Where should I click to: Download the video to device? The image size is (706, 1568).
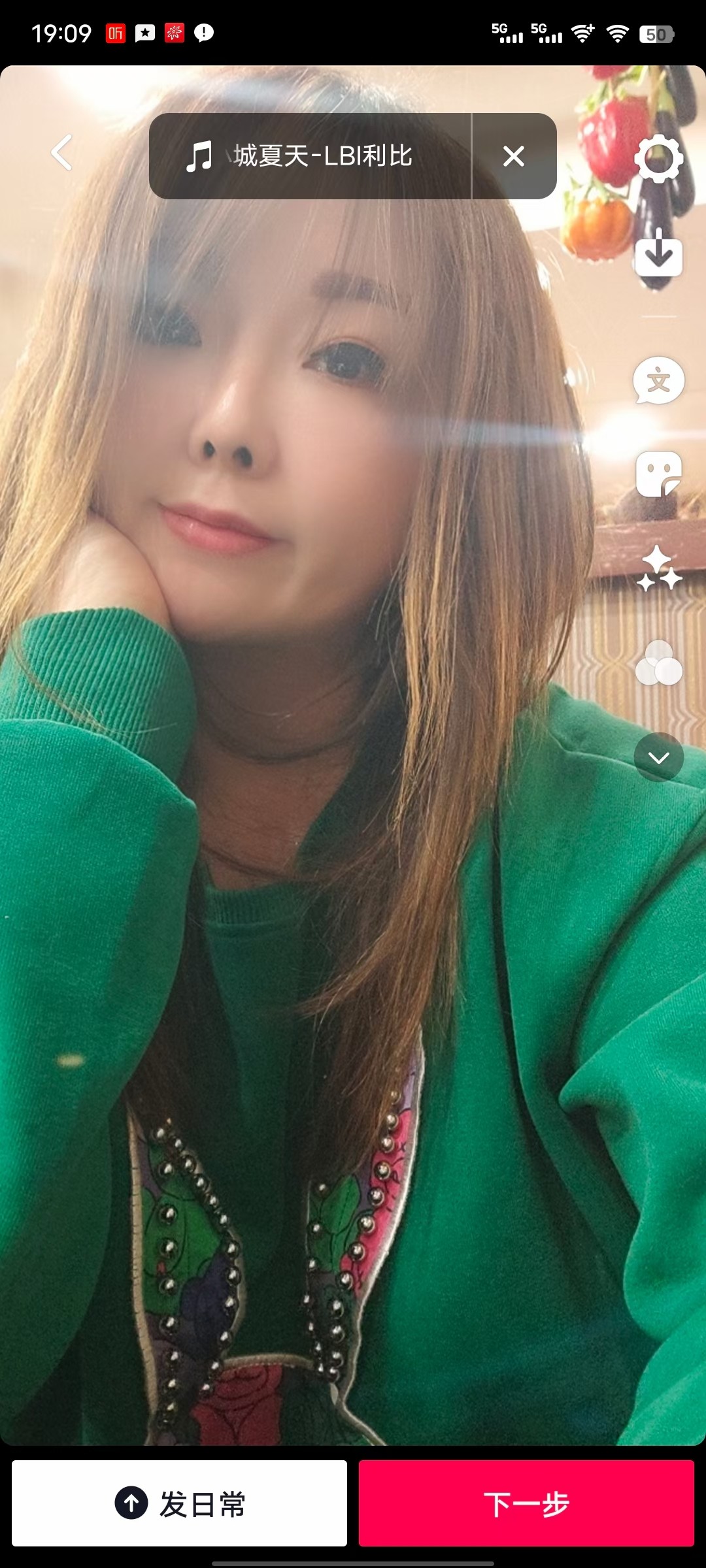(658, 254)
